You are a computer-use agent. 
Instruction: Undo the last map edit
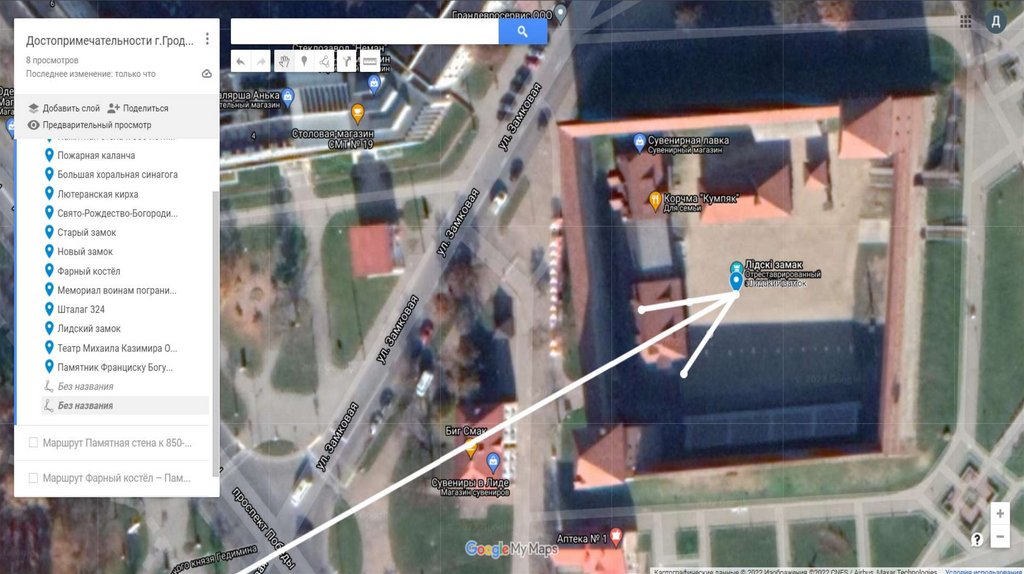[240, 62]
